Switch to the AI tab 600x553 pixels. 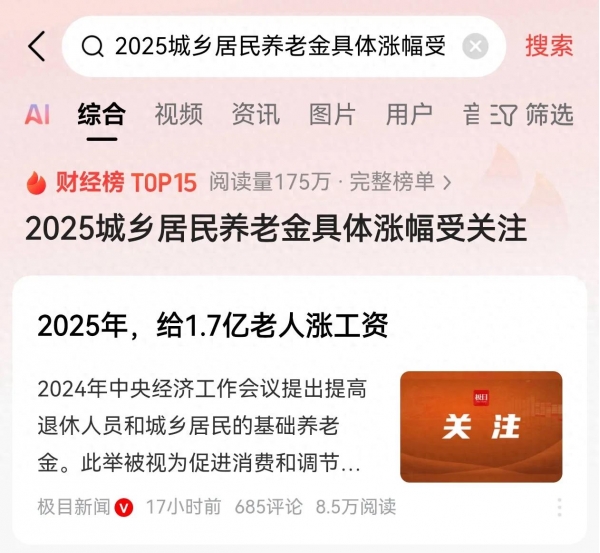(x=37, y=114)
